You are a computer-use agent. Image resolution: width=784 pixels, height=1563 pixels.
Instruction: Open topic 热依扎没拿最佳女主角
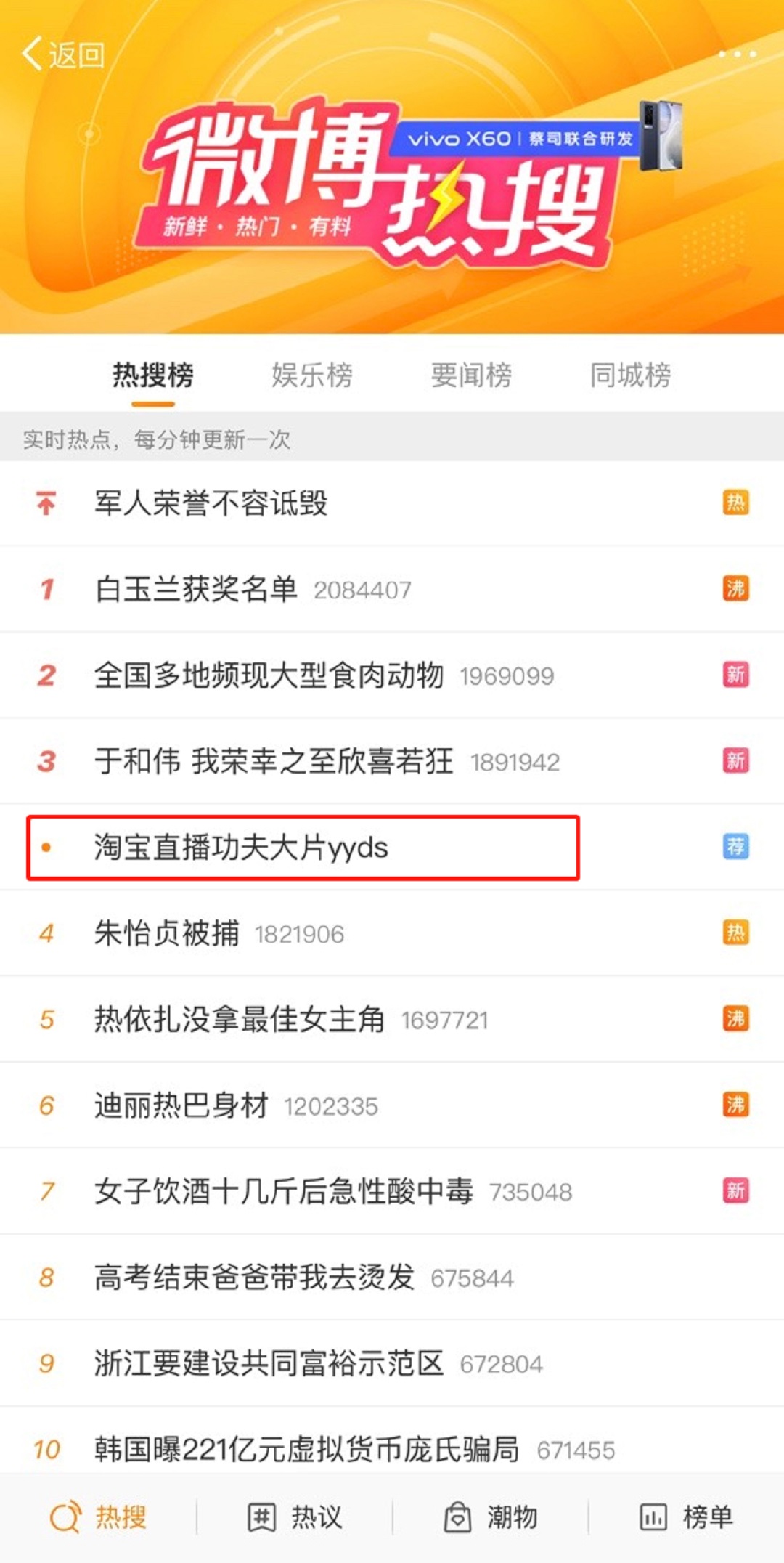click(240, 1020)
